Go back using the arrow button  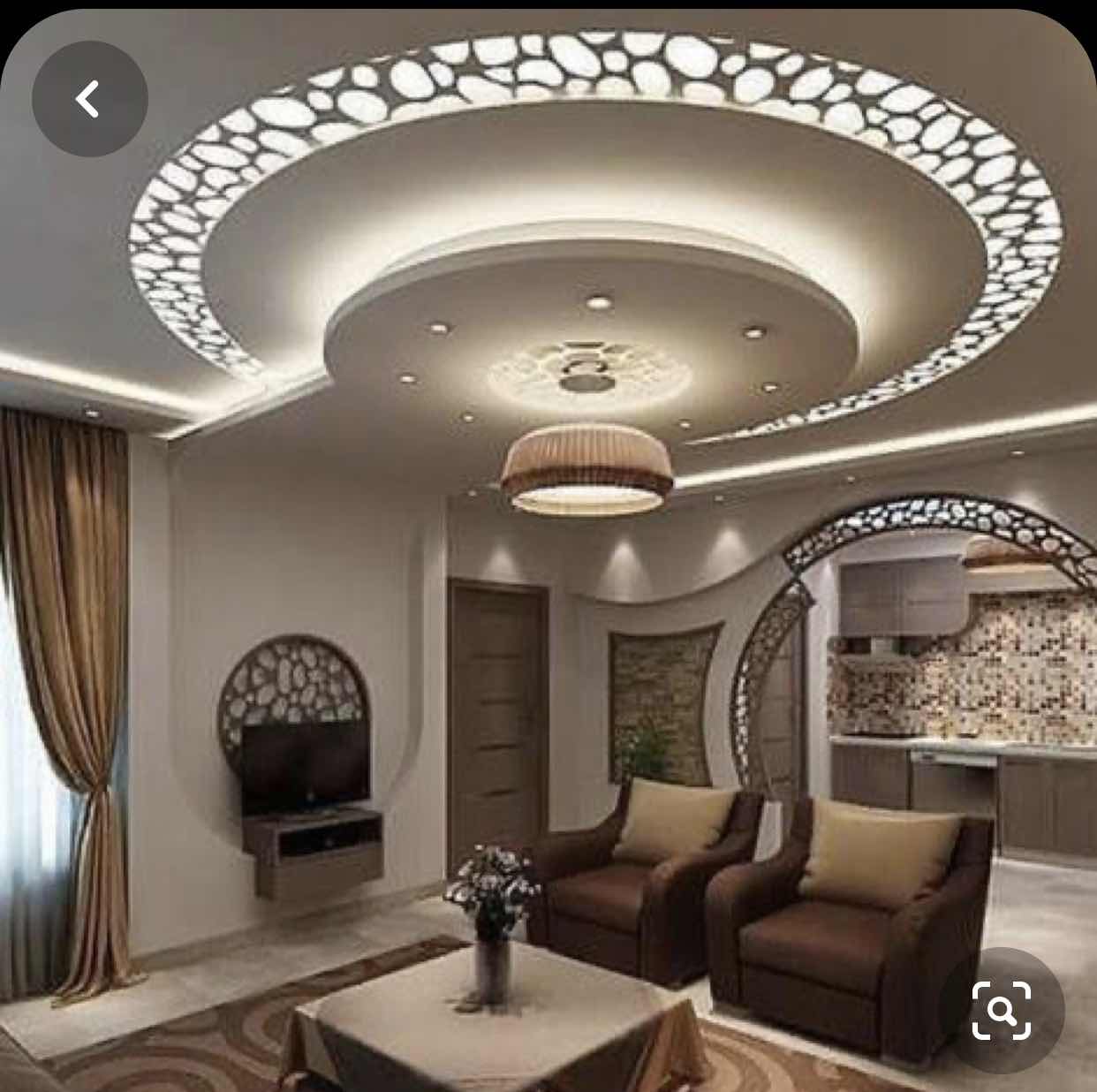pos(89,99)
